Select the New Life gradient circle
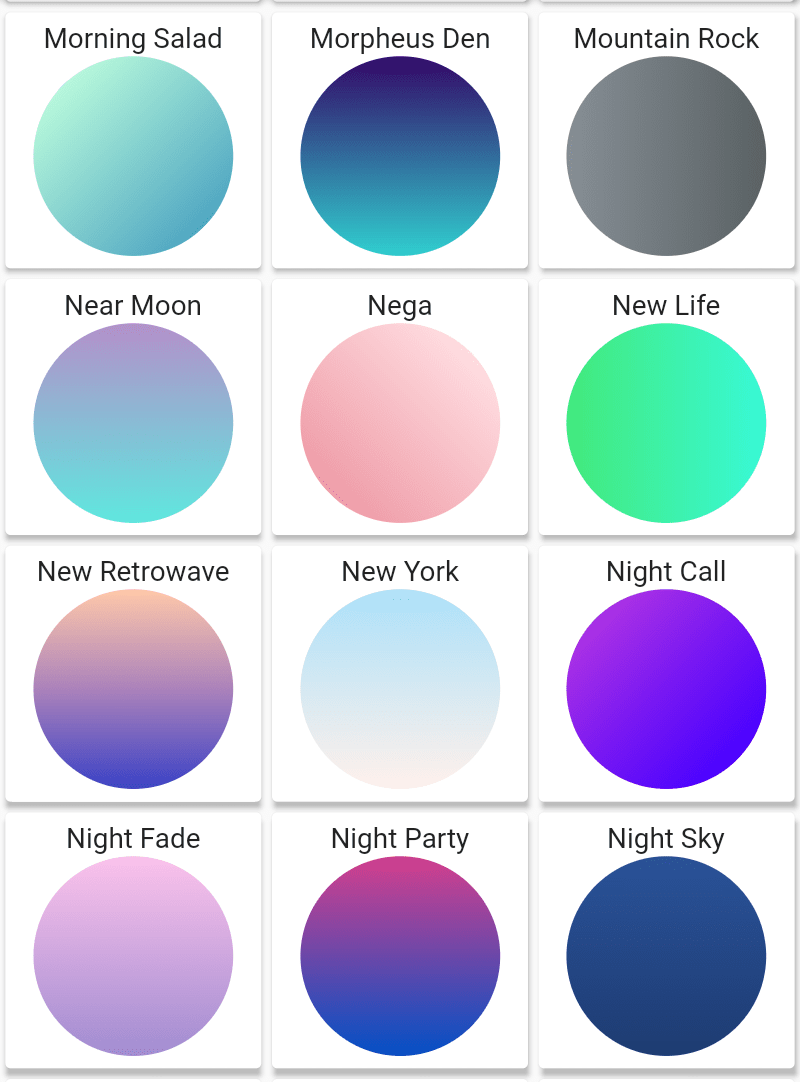Screen dimensions: 800x1082 pos(666,423)
